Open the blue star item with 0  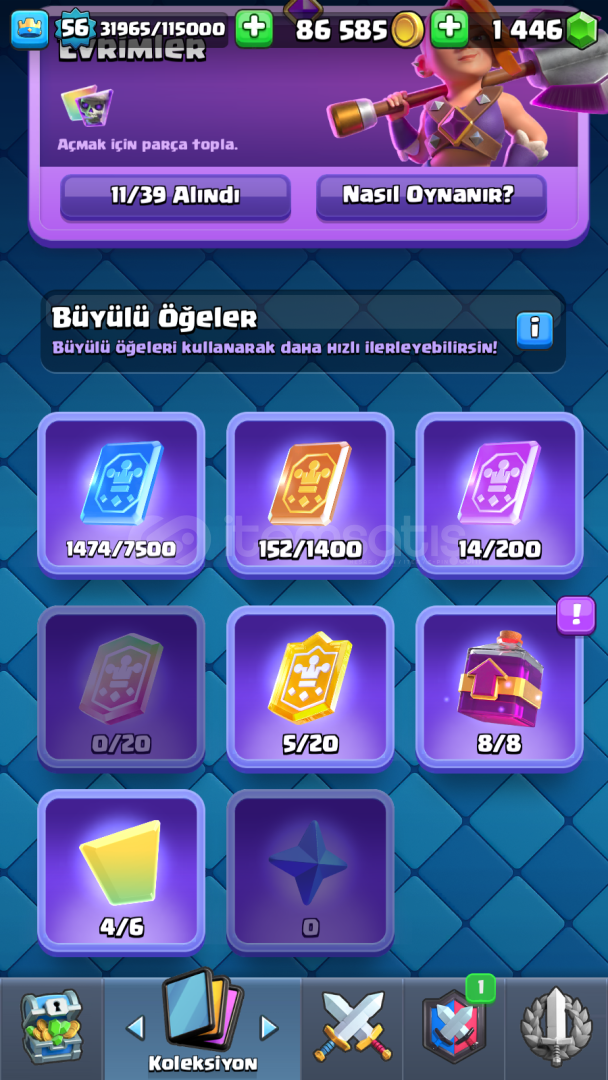tap(310, 870)
